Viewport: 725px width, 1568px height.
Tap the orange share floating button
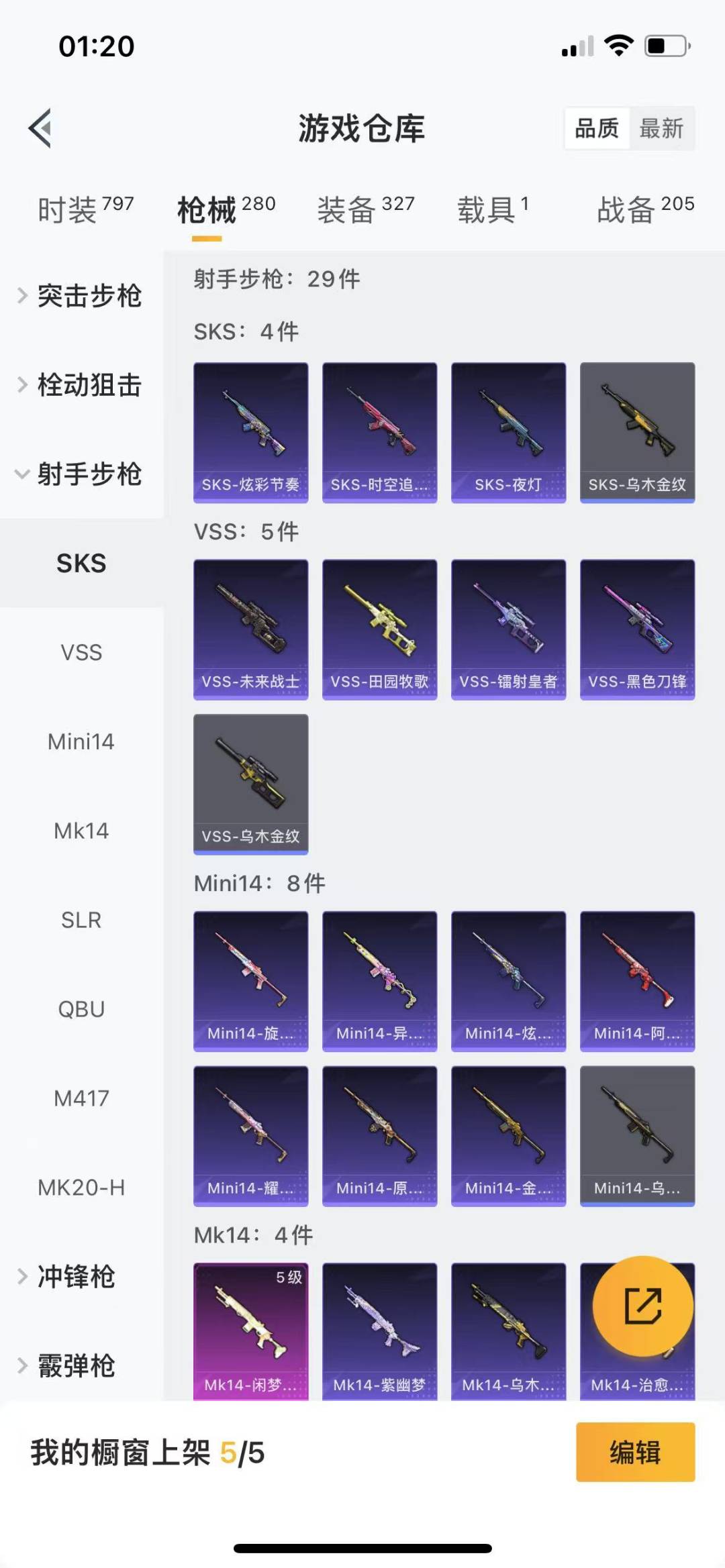(642, 1306)
